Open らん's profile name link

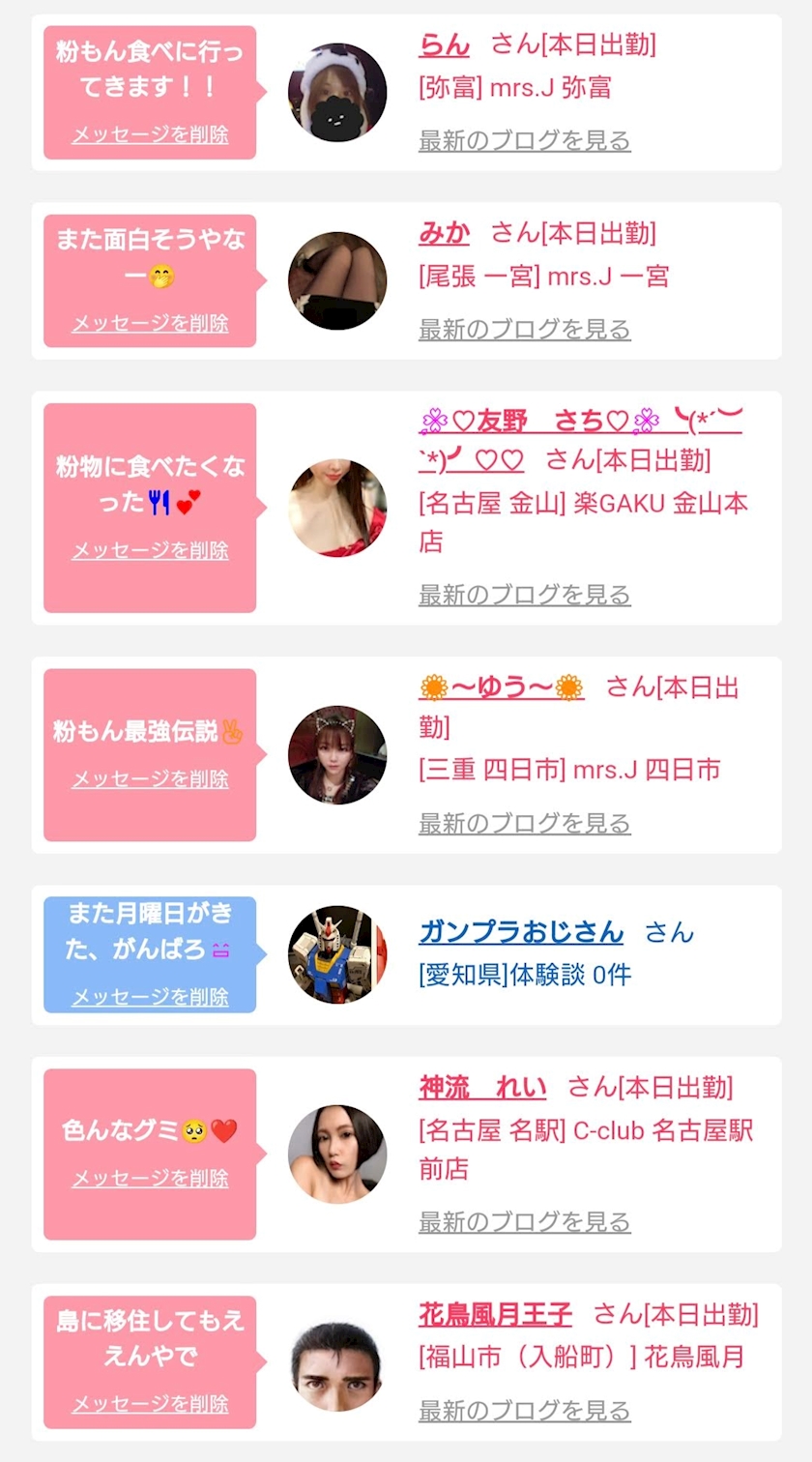tap(444, 44)
